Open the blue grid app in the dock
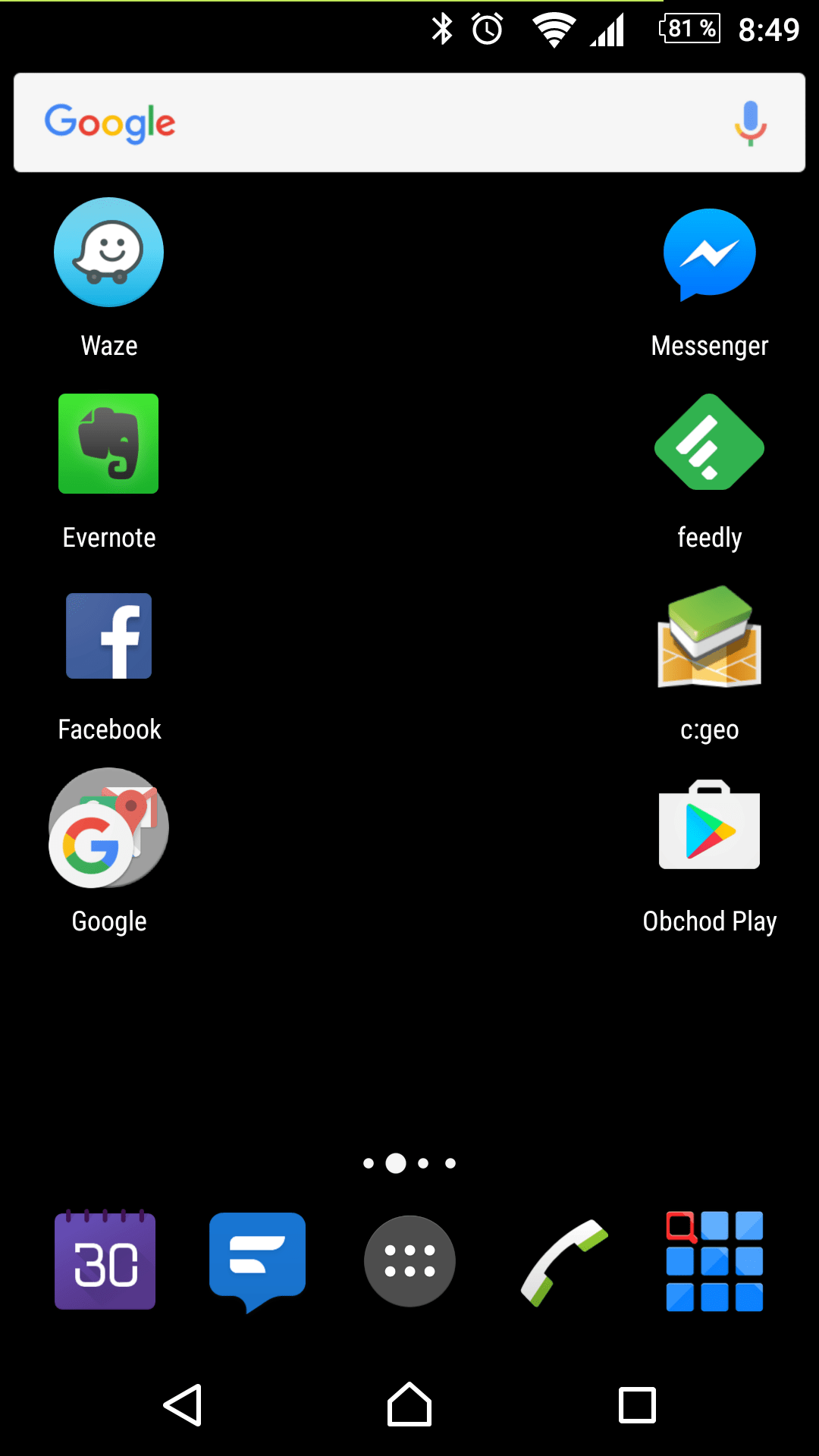Screen dimensions: 819x1456 tap(714, 1261)
